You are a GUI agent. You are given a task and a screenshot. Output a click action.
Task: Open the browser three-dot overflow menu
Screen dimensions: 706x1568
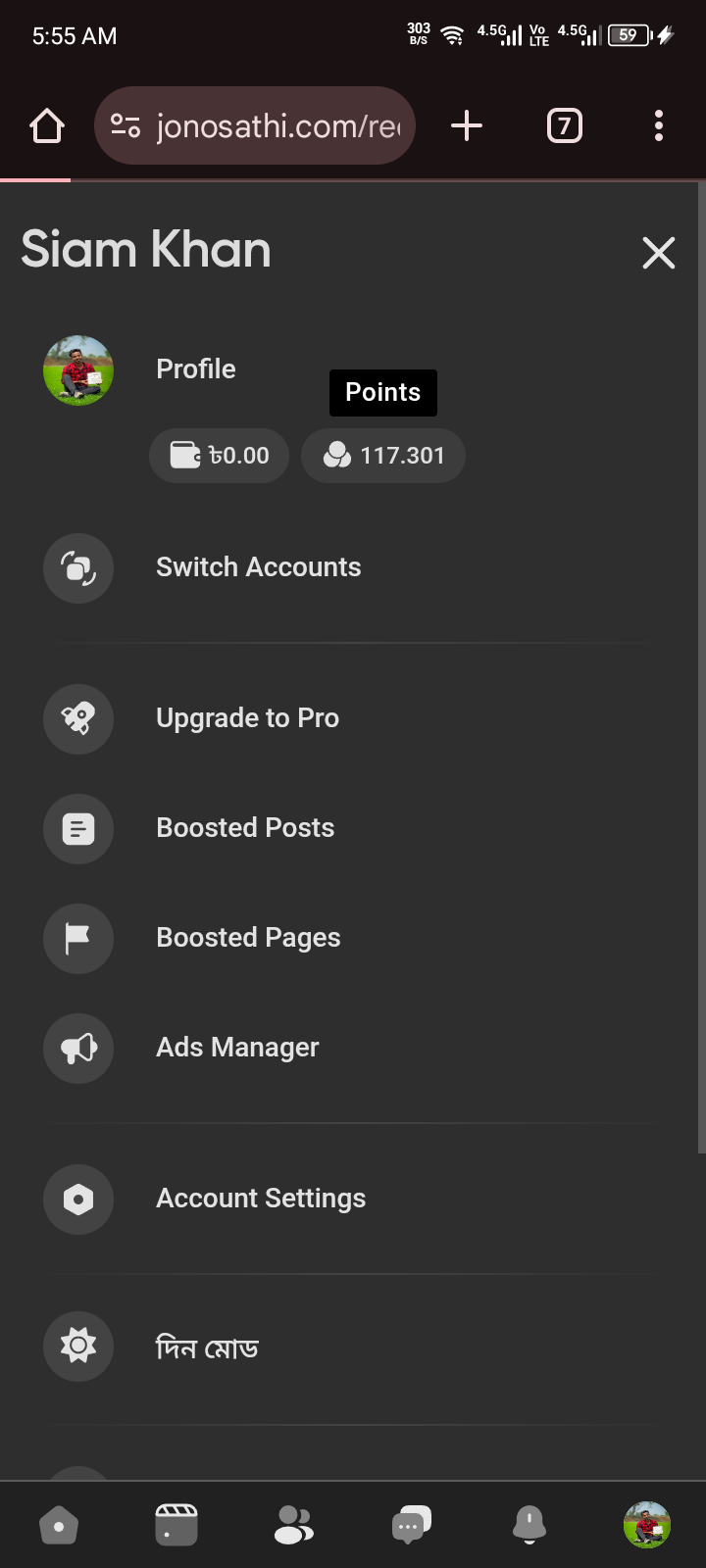tap(659, 125)
